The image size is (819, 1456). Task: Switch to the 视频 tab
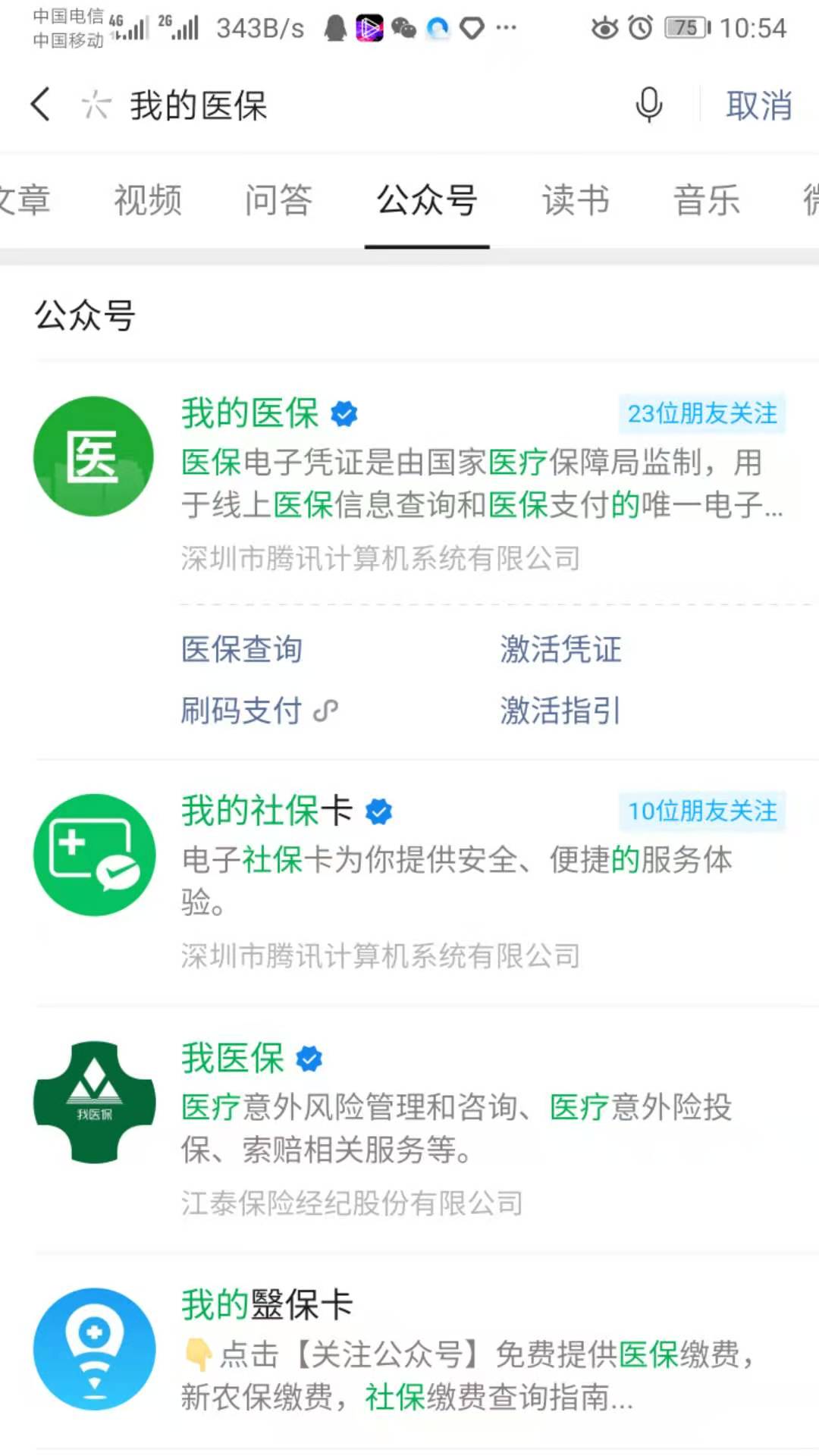148,201
